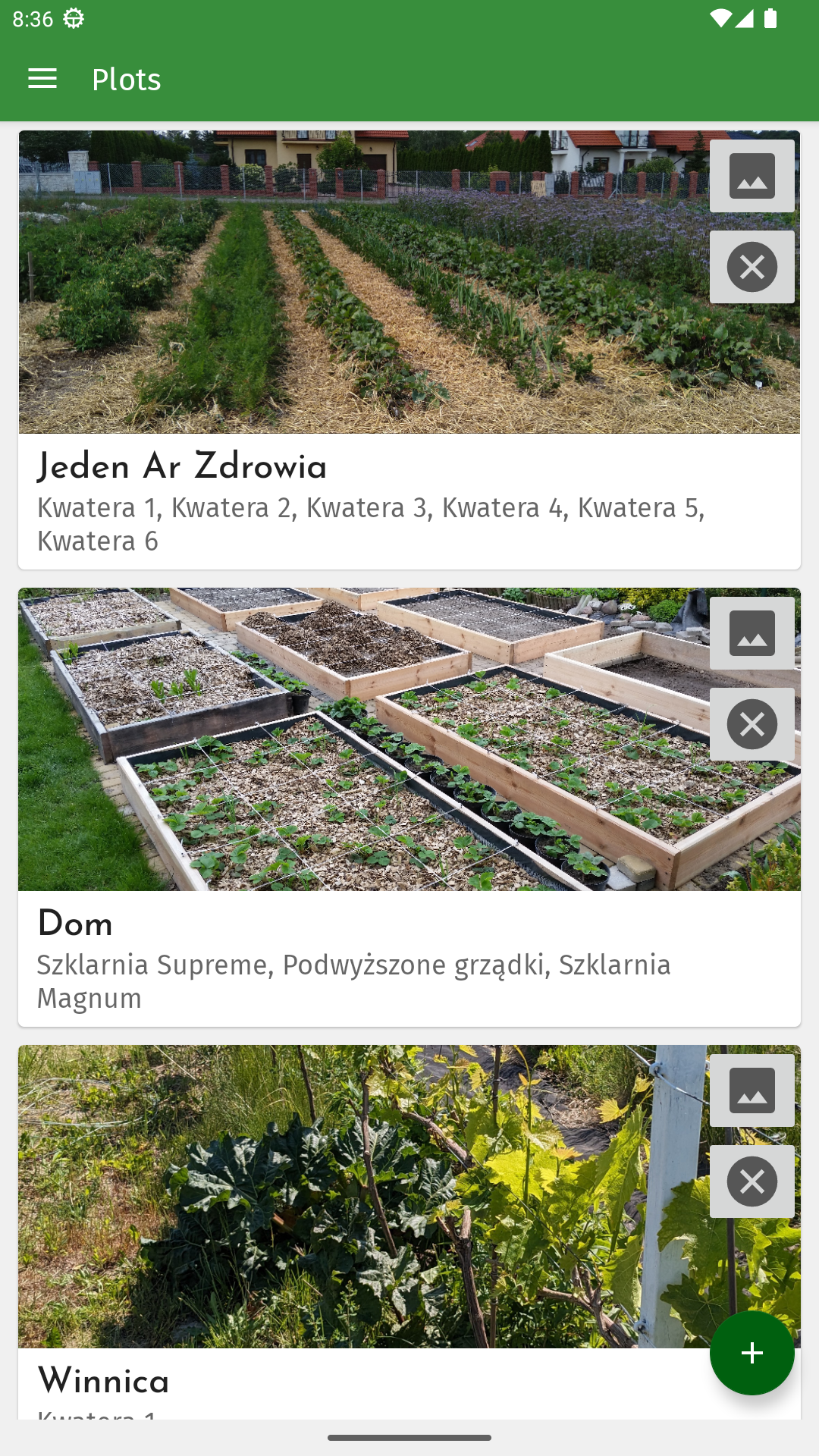Change the photo for Jeden Ar Zdrowia

[752, 176]
